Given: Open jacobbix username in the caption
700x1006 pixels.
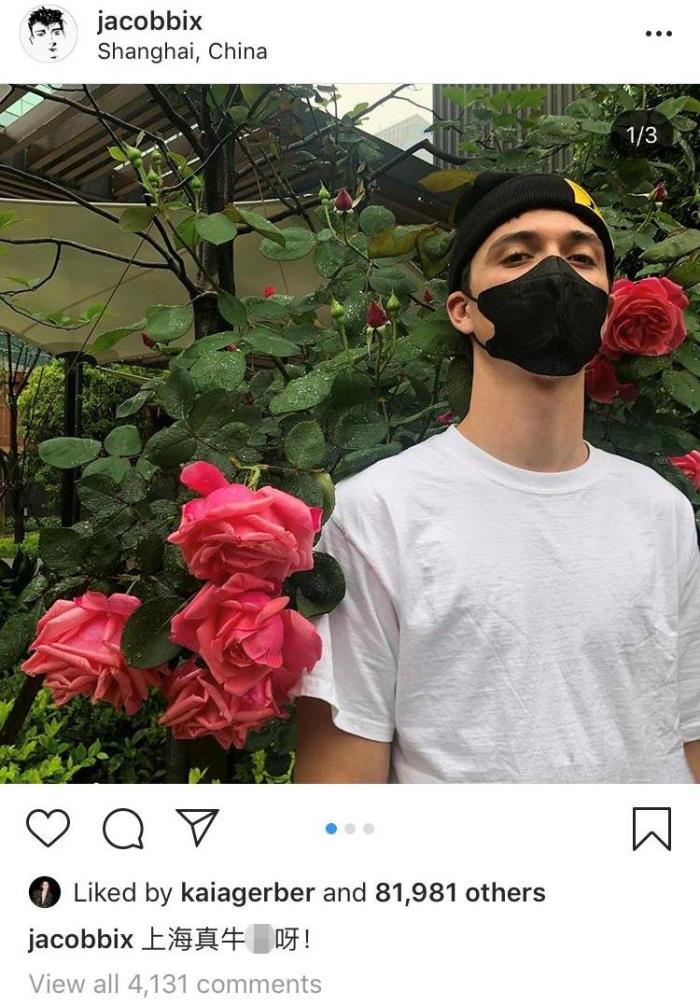Looking at the screenshot, I should click(x=80, y=939).
